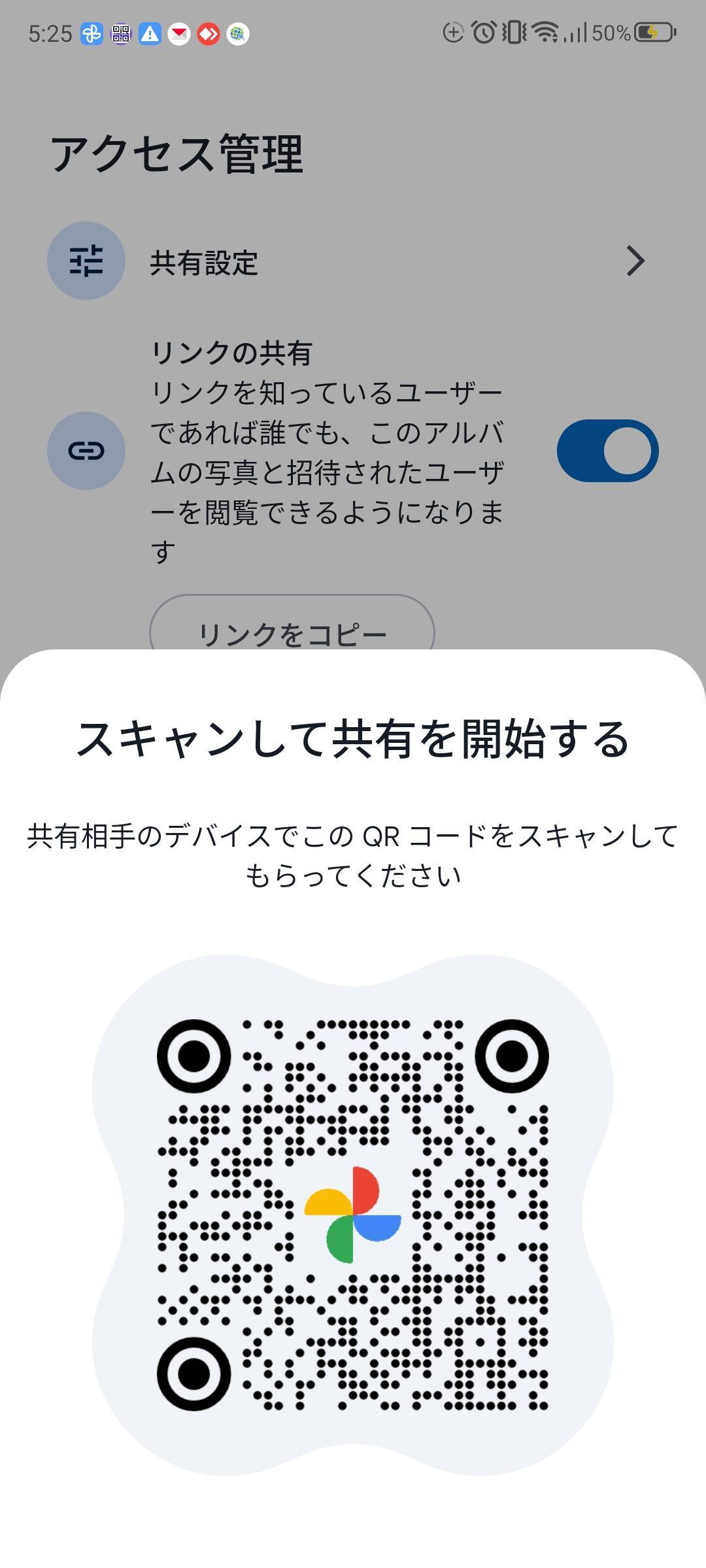Image resolution: width=706 pixels, height=1568 pixels.
Task: Tap the リンクをコピー copy link button
Action: point(292,629)
